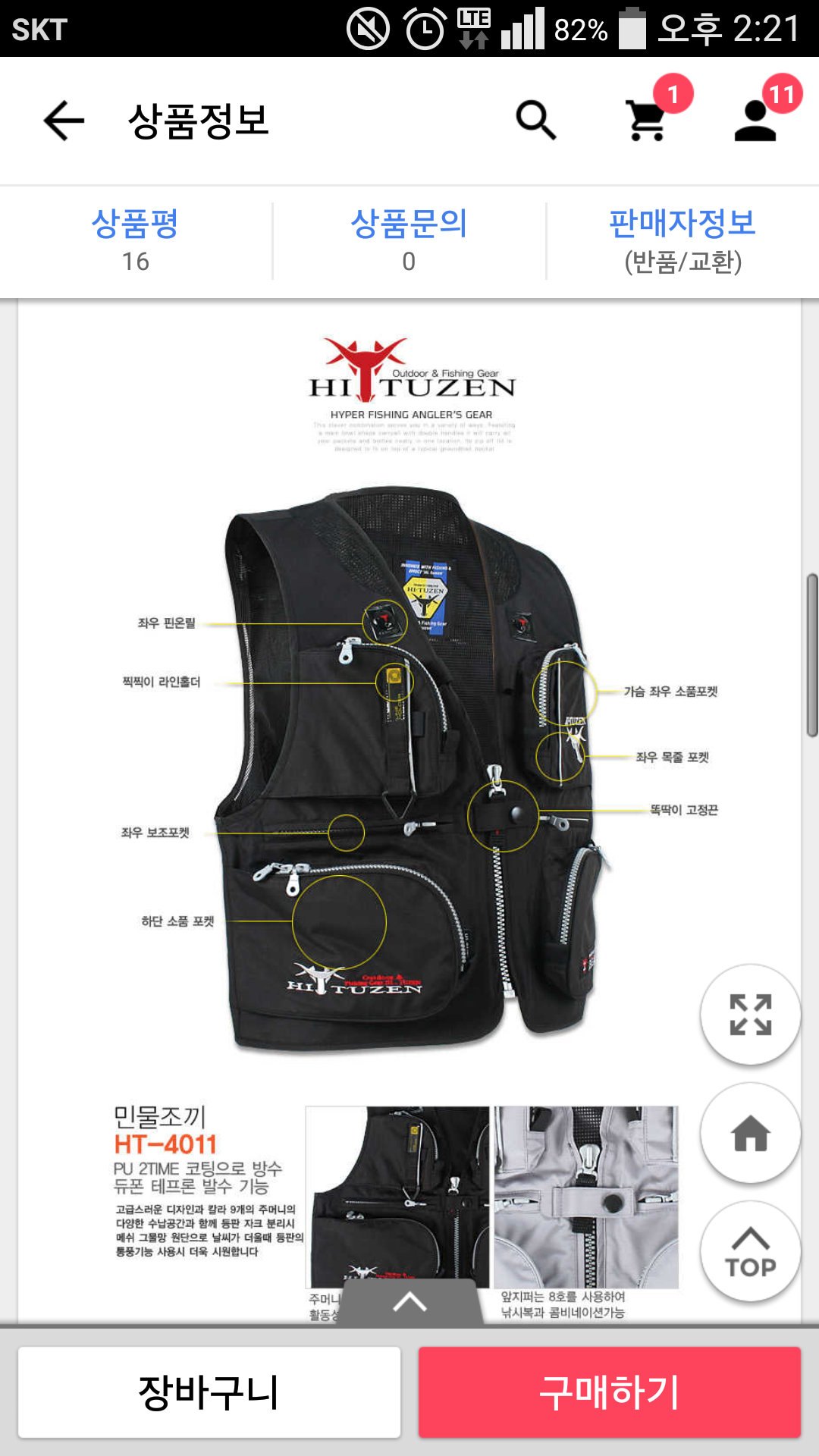Viewport: 819px width, 1456px height.
Task: Open the shopping cart
Action: pyautogui.click(x=647, y=121)
